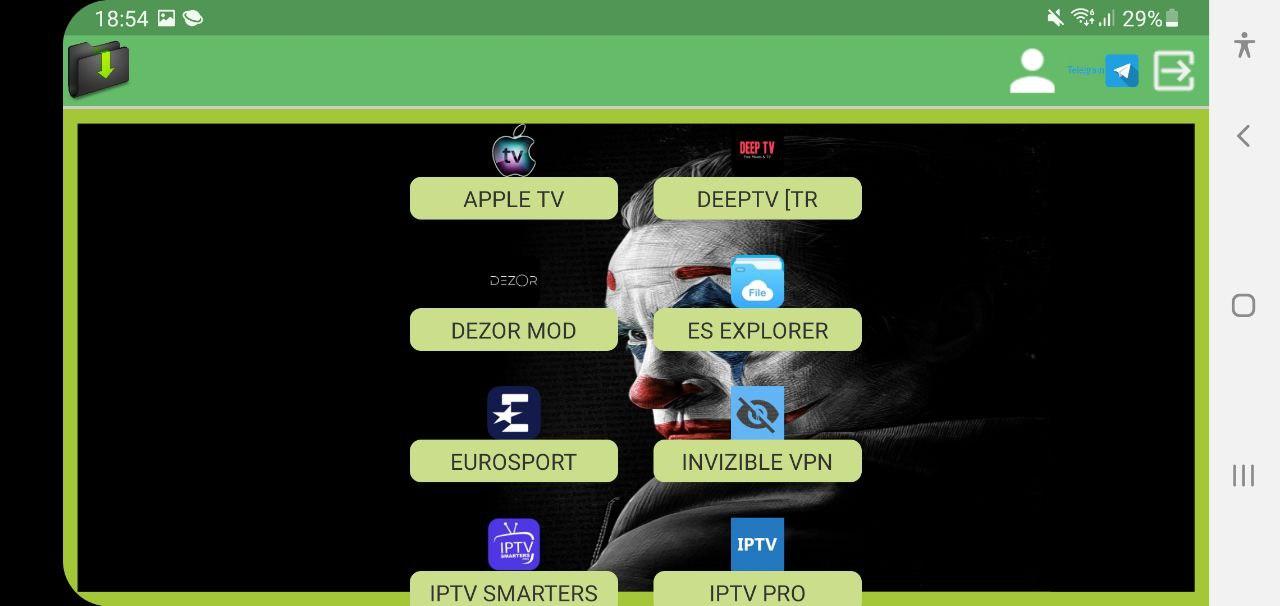Tap the exit icon
Screen dimensions: 1280x606
pos(1174,71)
